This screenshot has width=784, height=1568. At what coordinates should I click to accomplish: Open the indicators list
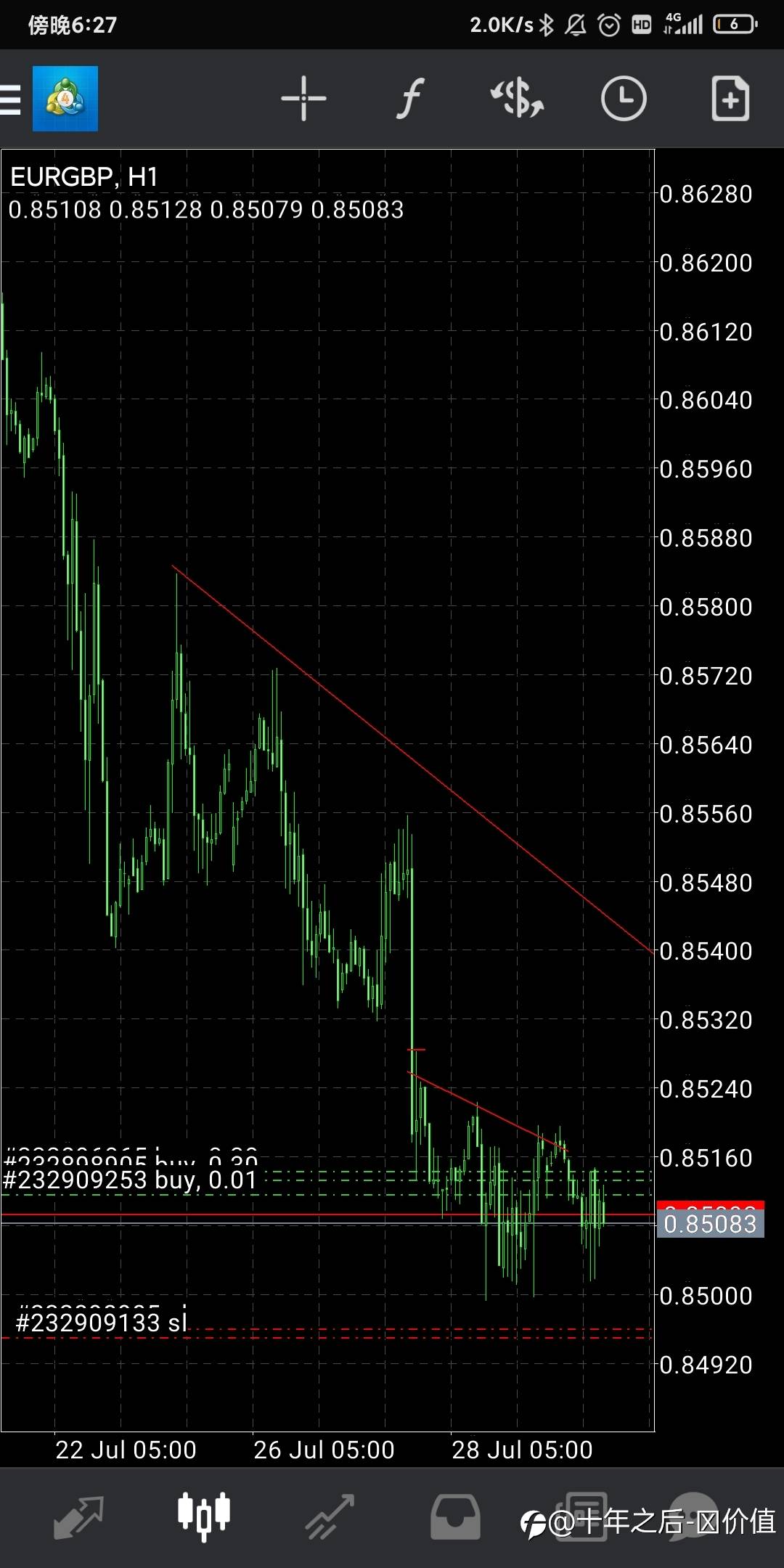pos(410,98)
